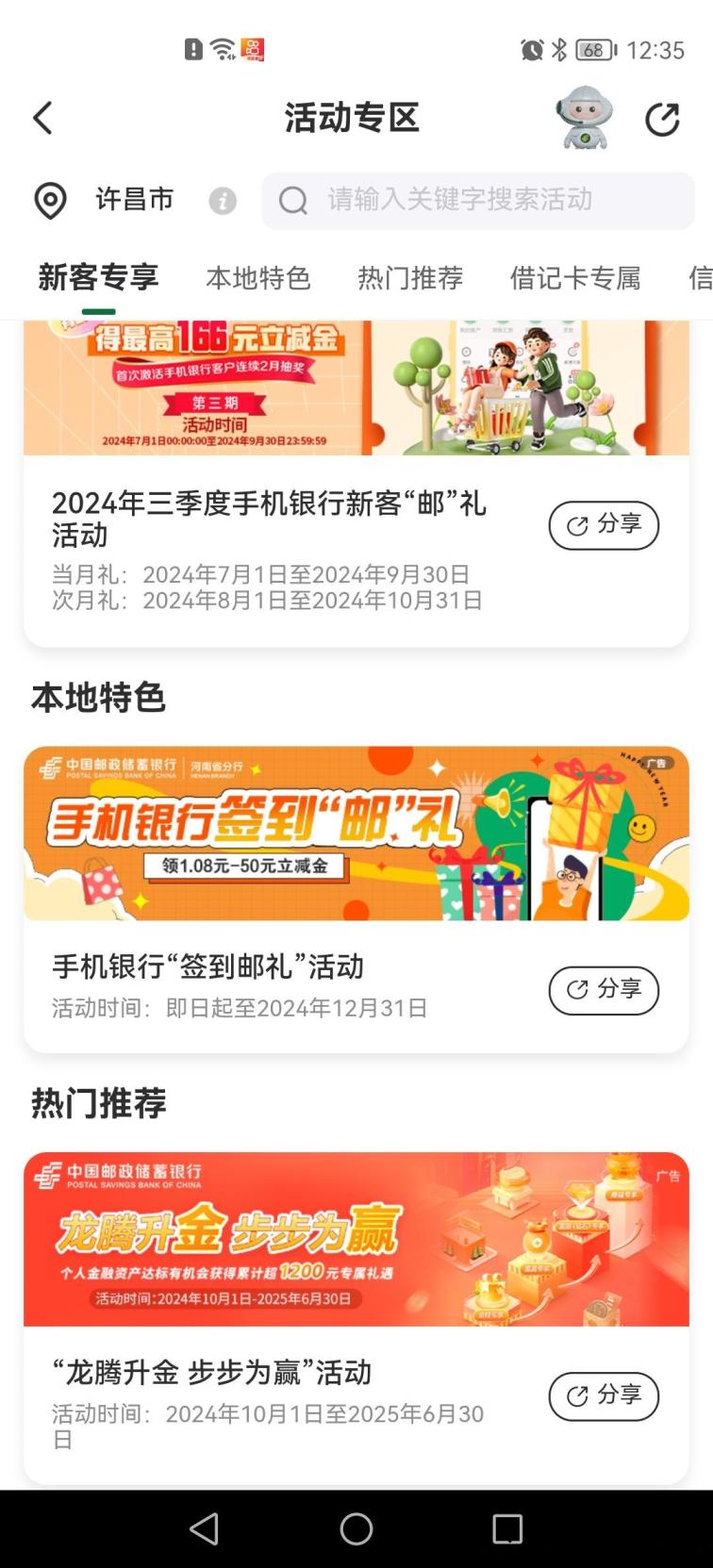This screenshot has width=713, height=1568.
Task: Open the 龙腾升金 步步为赢 banner card
Action: (x=356, y=1239)
